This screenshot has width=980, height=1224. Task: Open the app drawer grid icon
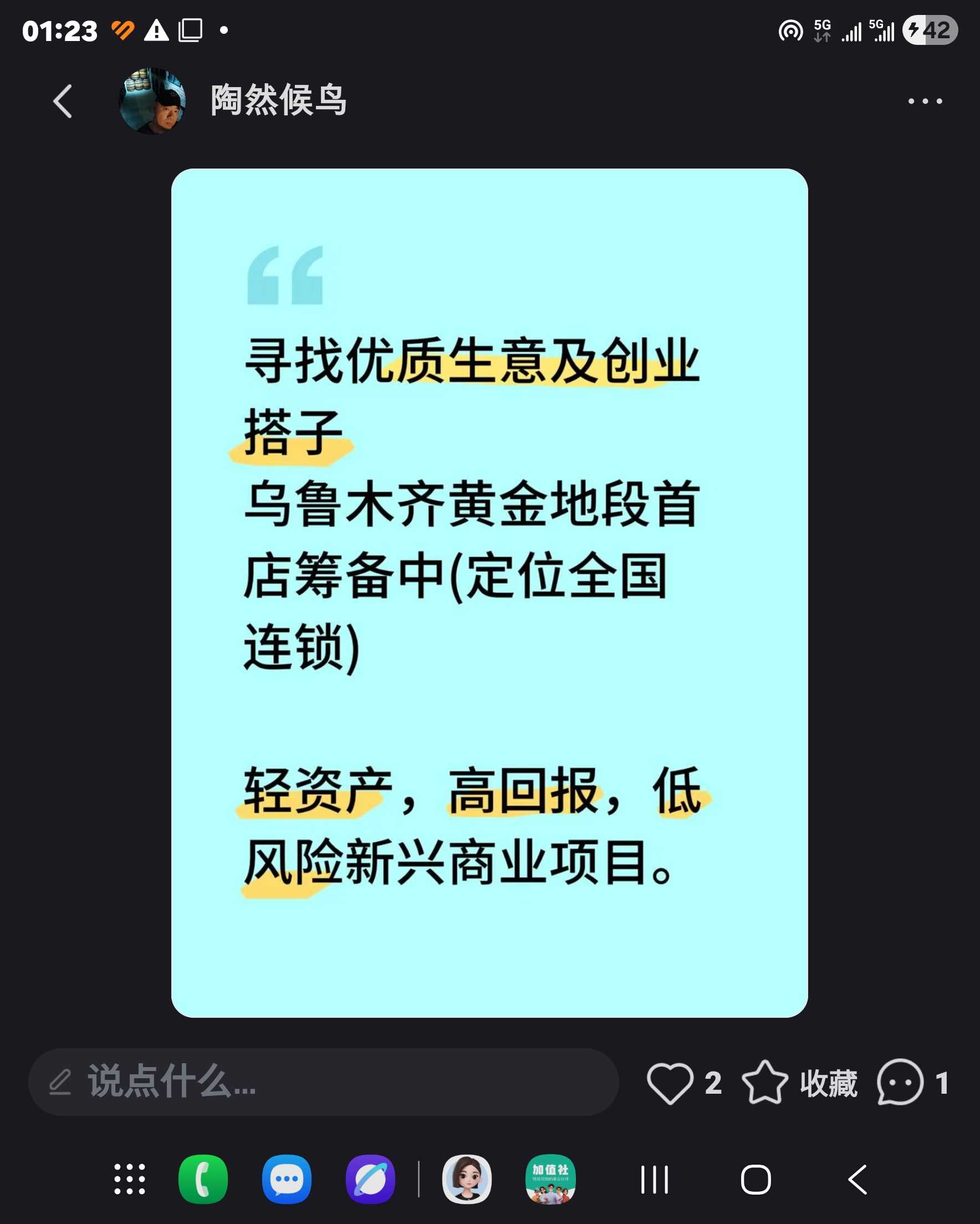pyautogui.click(x=130, y=1179)
